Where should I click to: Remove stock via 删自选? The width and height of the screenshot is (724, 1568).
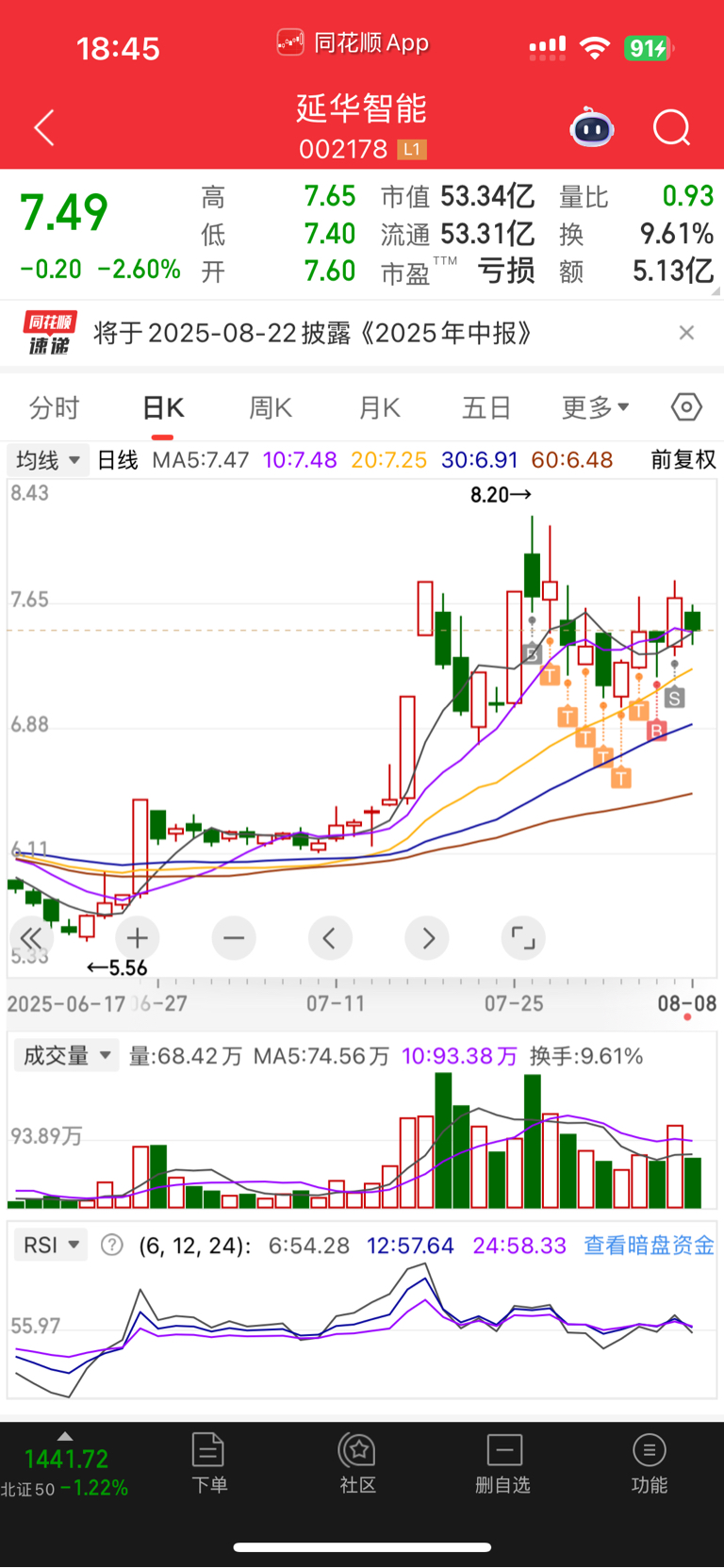tap(503, 1463)
